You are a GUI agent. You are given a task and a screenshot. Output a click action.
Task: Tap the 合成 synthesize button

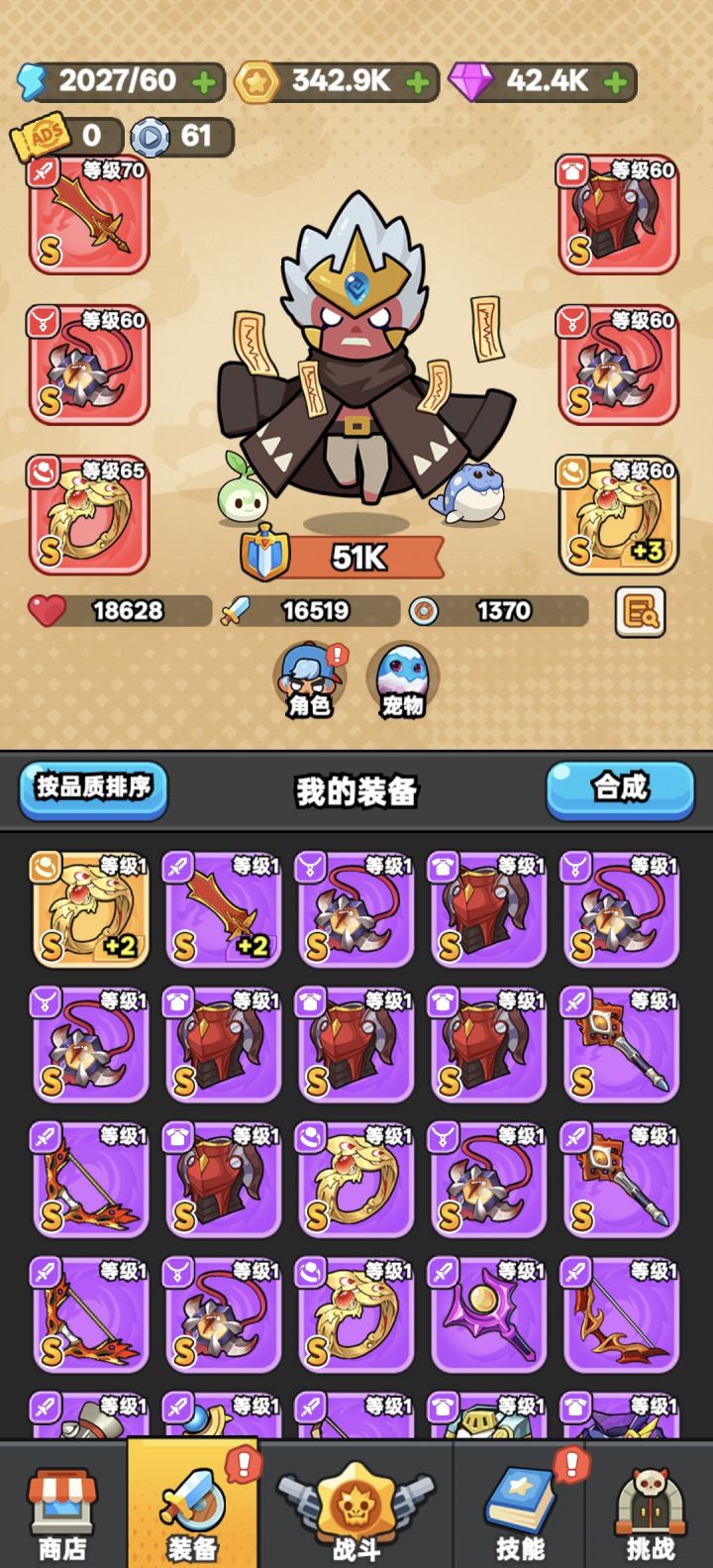[x=622, y=789]
